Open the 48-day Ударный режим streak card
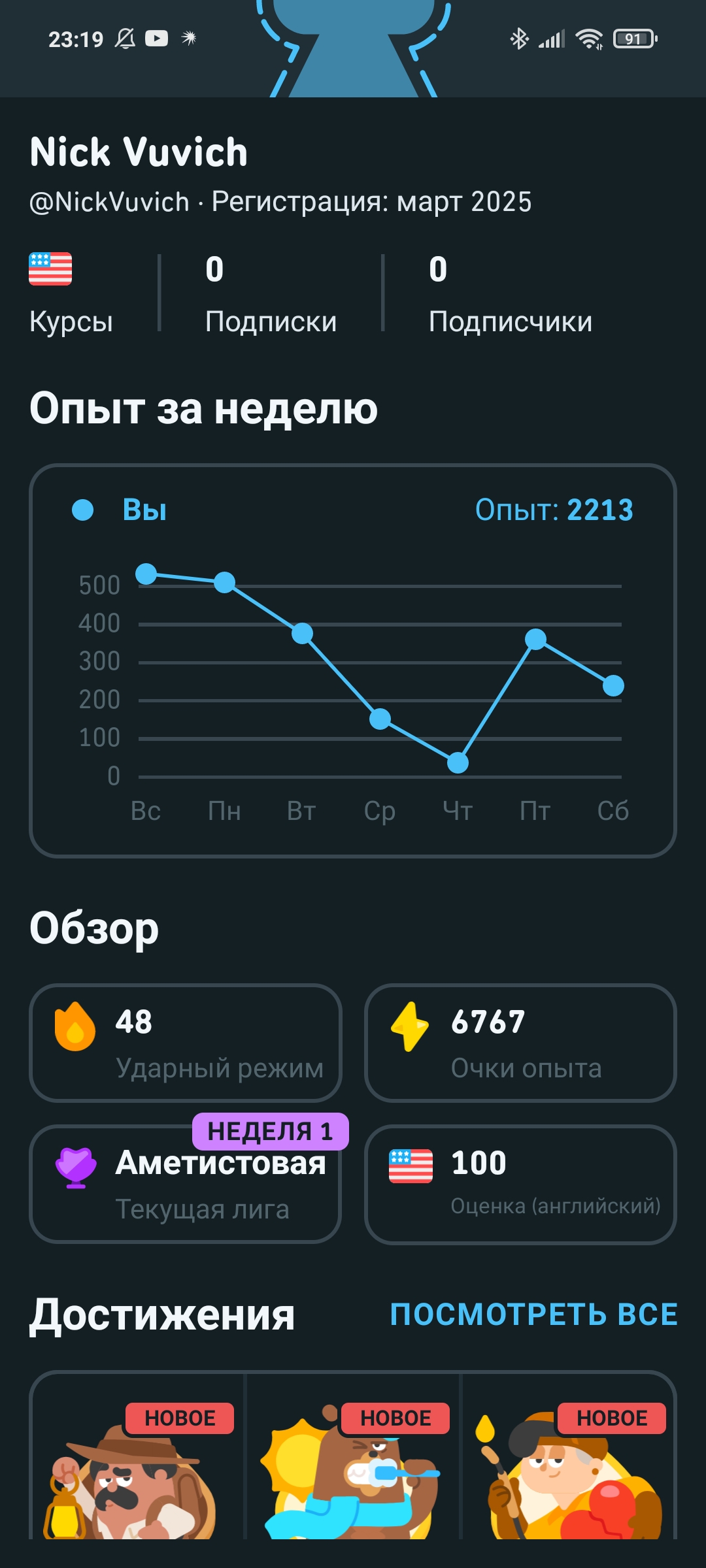This screenshot has height=1568, width=706. click(186, 1043)
